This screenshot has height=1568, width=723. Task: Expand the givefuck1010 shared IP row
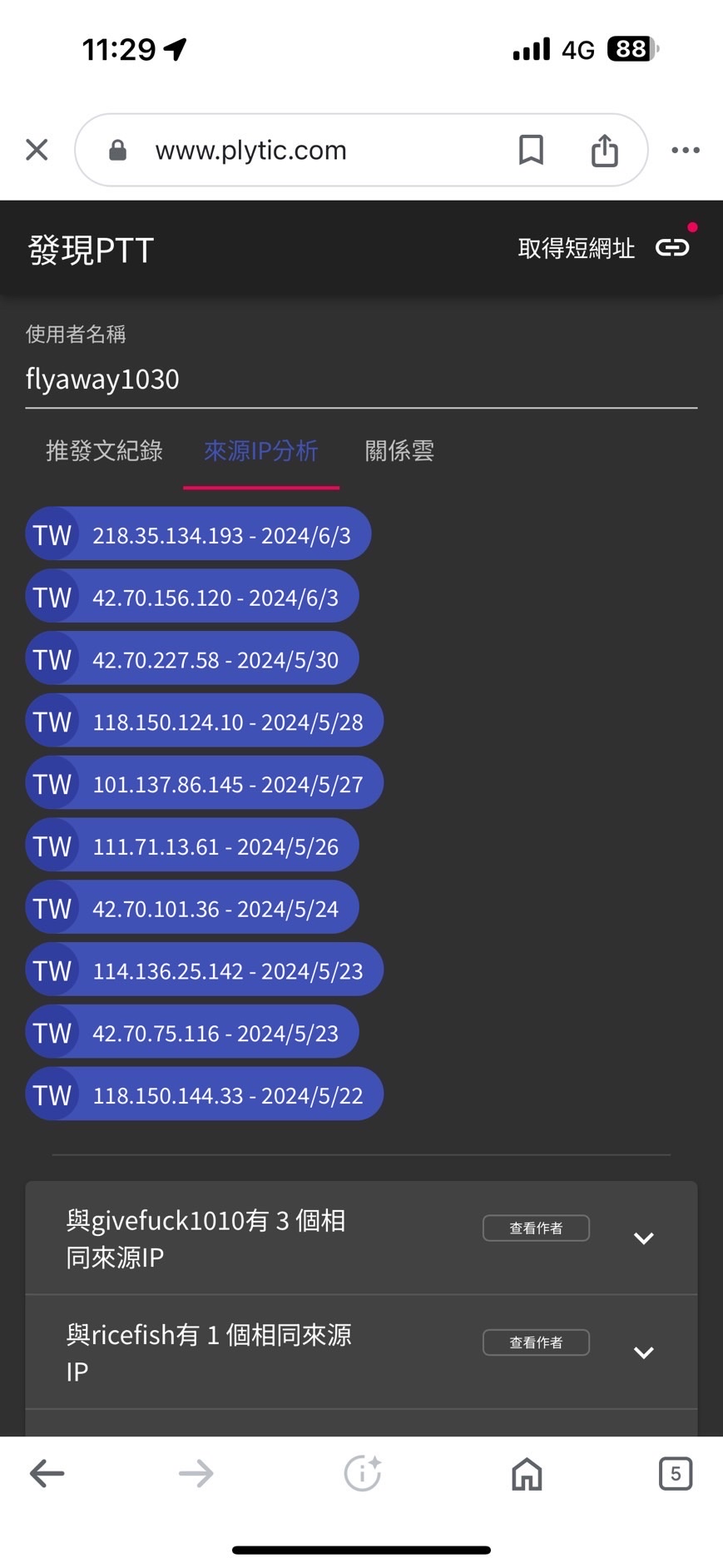[643, 1238]
